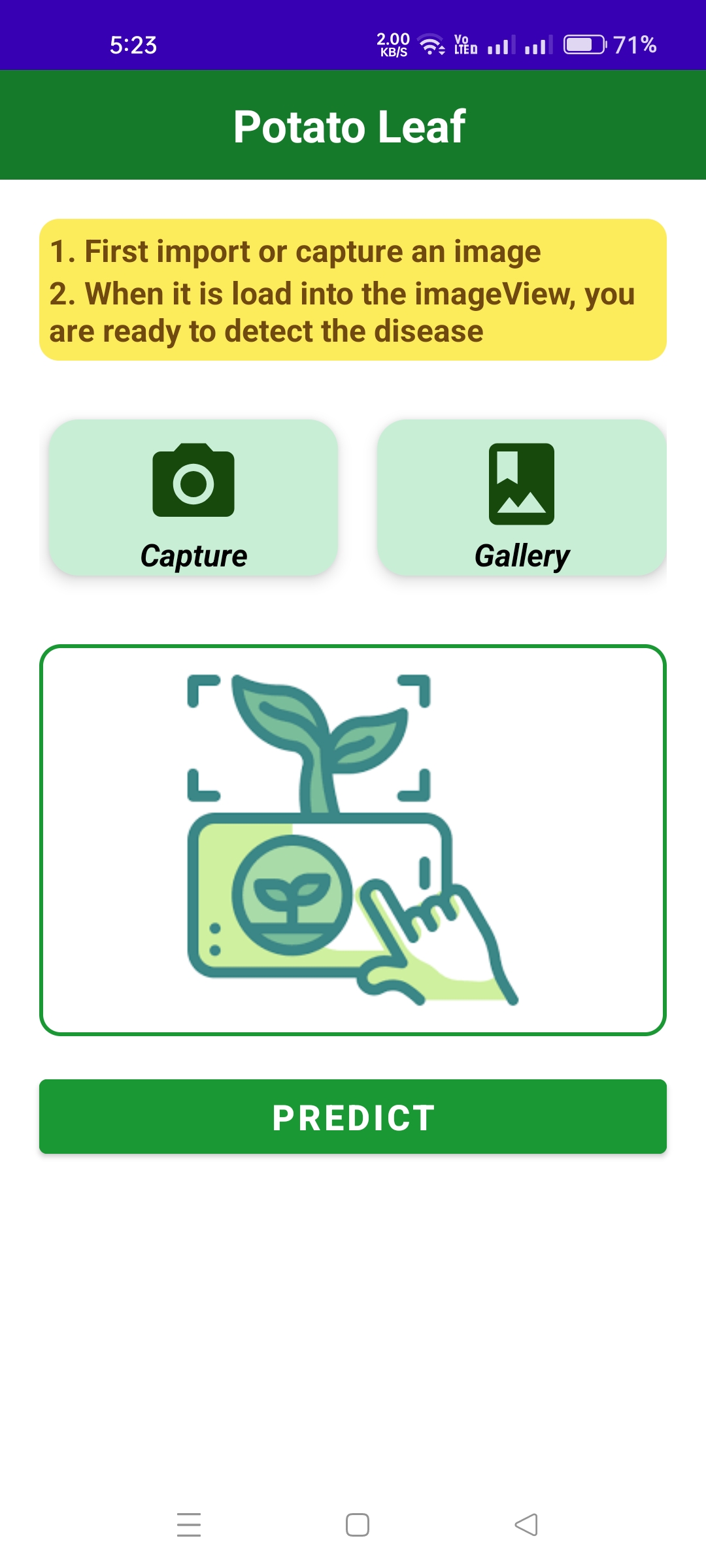The image size is (706, 1568).
Task: Tap step 1 instruction text
Action: 295,251
